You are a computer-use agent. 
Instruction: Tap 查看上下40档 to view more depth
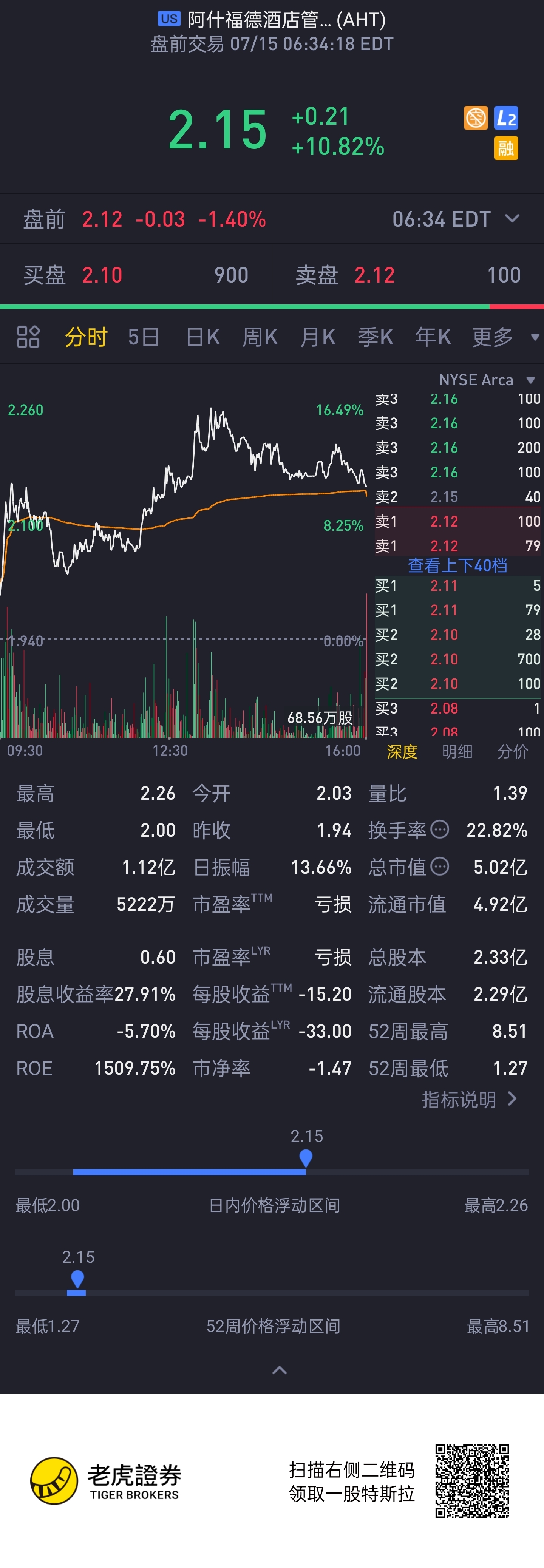457,565
